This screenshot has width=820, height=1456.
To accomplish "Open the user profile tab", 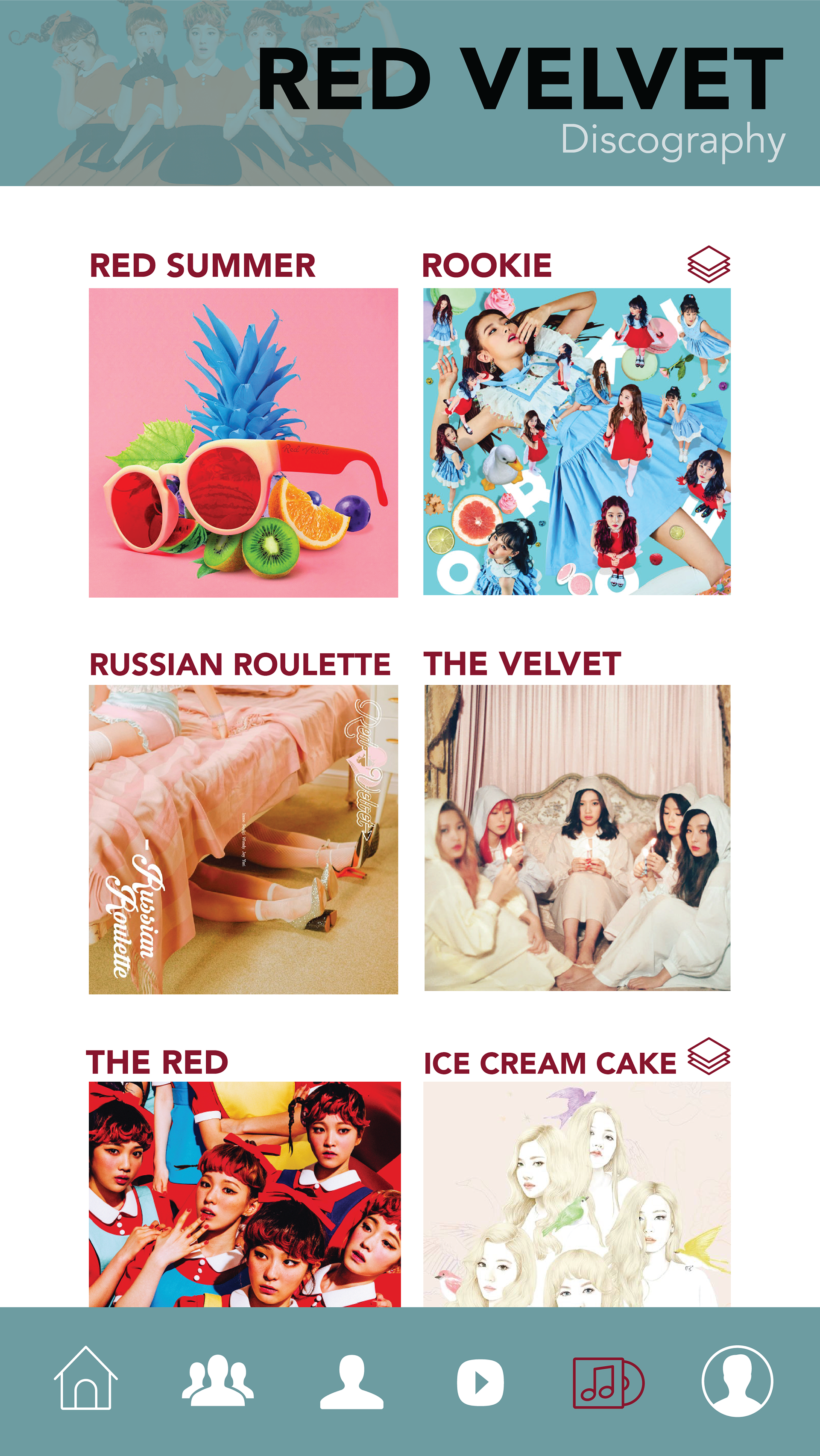I will (737, 1381).
